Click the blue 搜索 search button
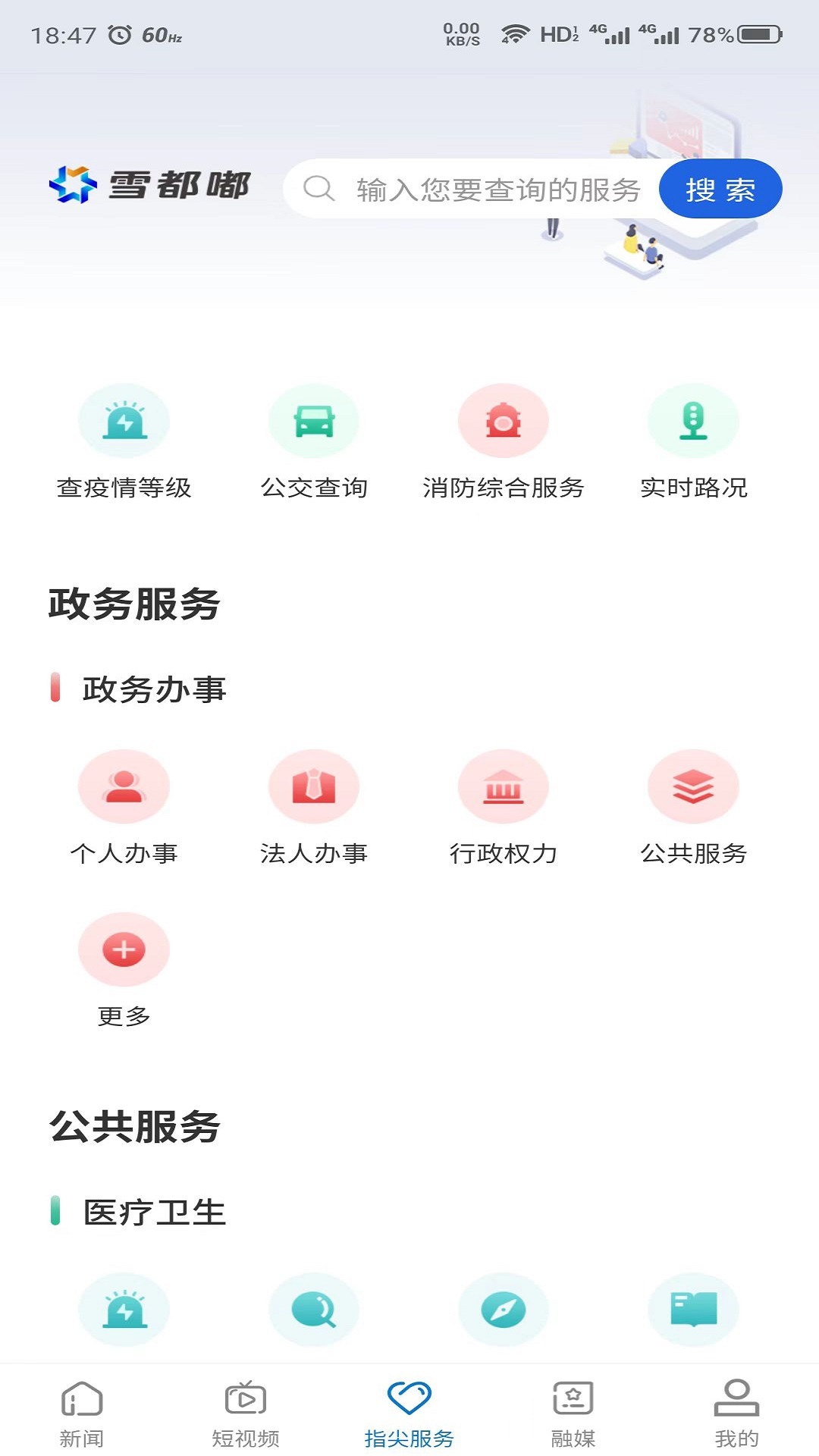819x1456 pixels. pyautogui.click(x=720, y=189)
